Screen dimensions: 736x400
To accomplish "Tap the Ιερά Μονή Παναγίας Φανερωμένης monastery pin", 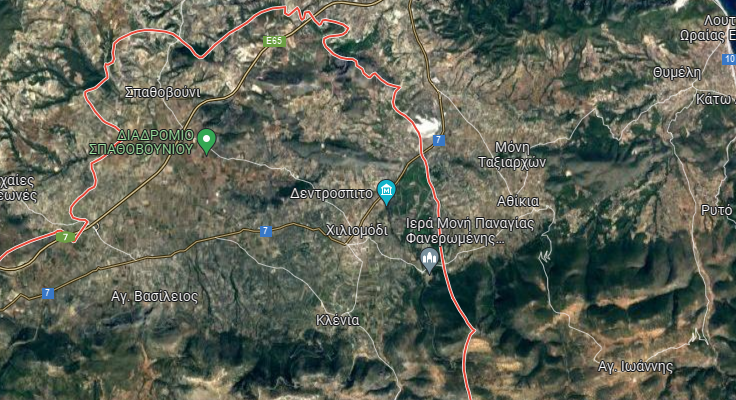I will [x=429, y=260].
